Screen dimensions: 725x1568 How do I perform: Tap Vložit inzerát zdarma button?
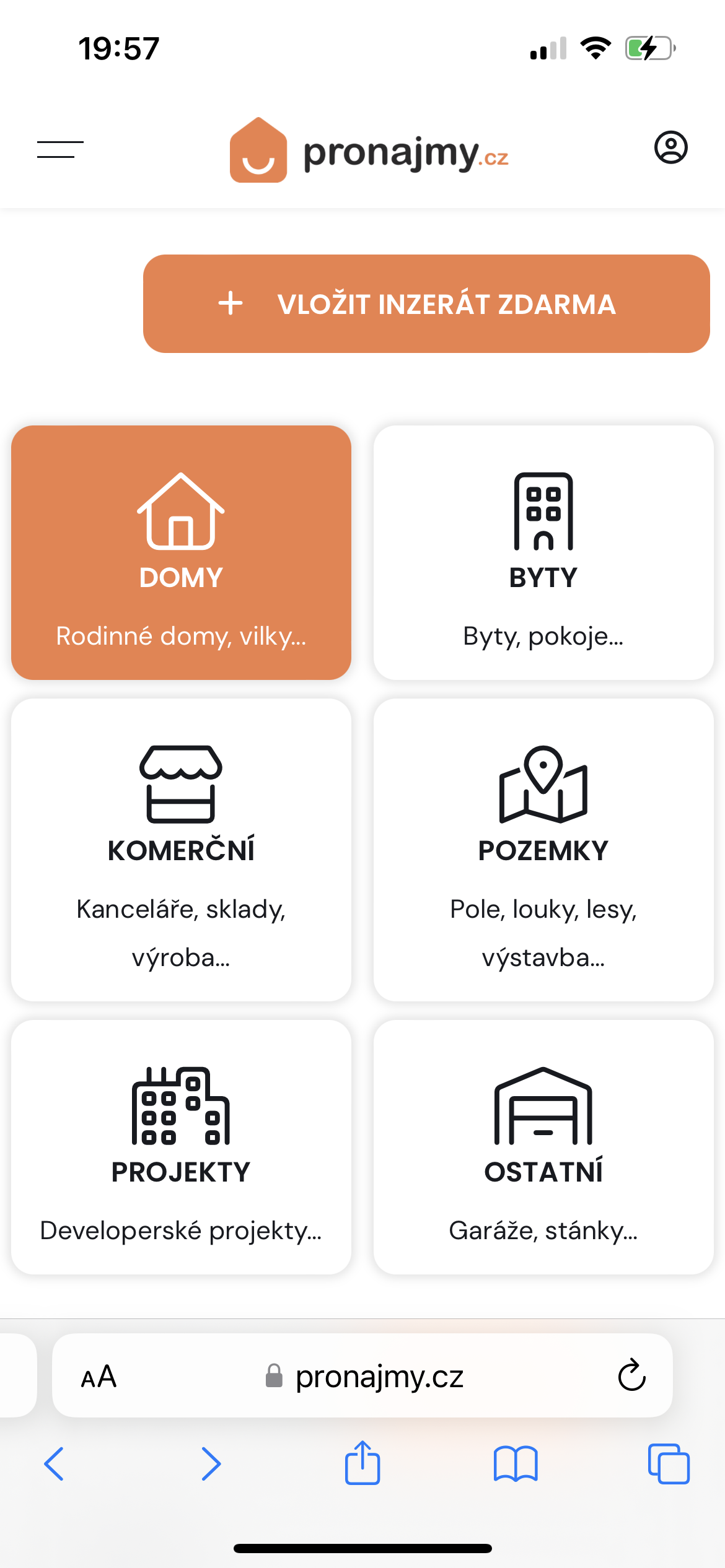click(426, 303)
